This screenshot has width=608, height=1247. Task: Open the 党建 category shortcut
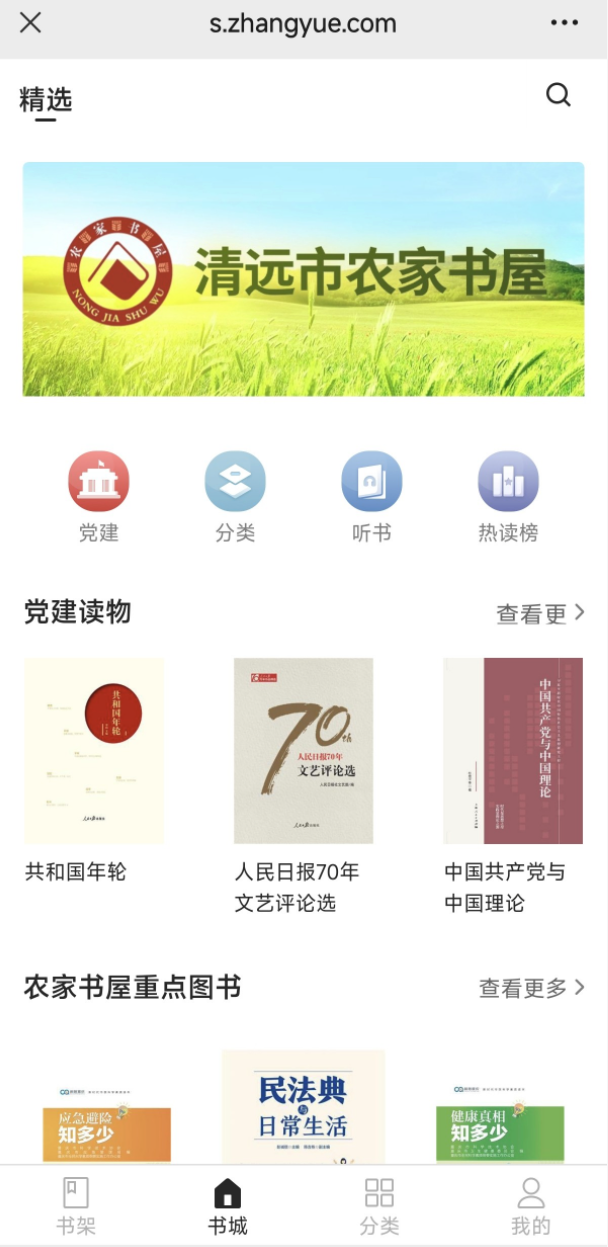98,496
